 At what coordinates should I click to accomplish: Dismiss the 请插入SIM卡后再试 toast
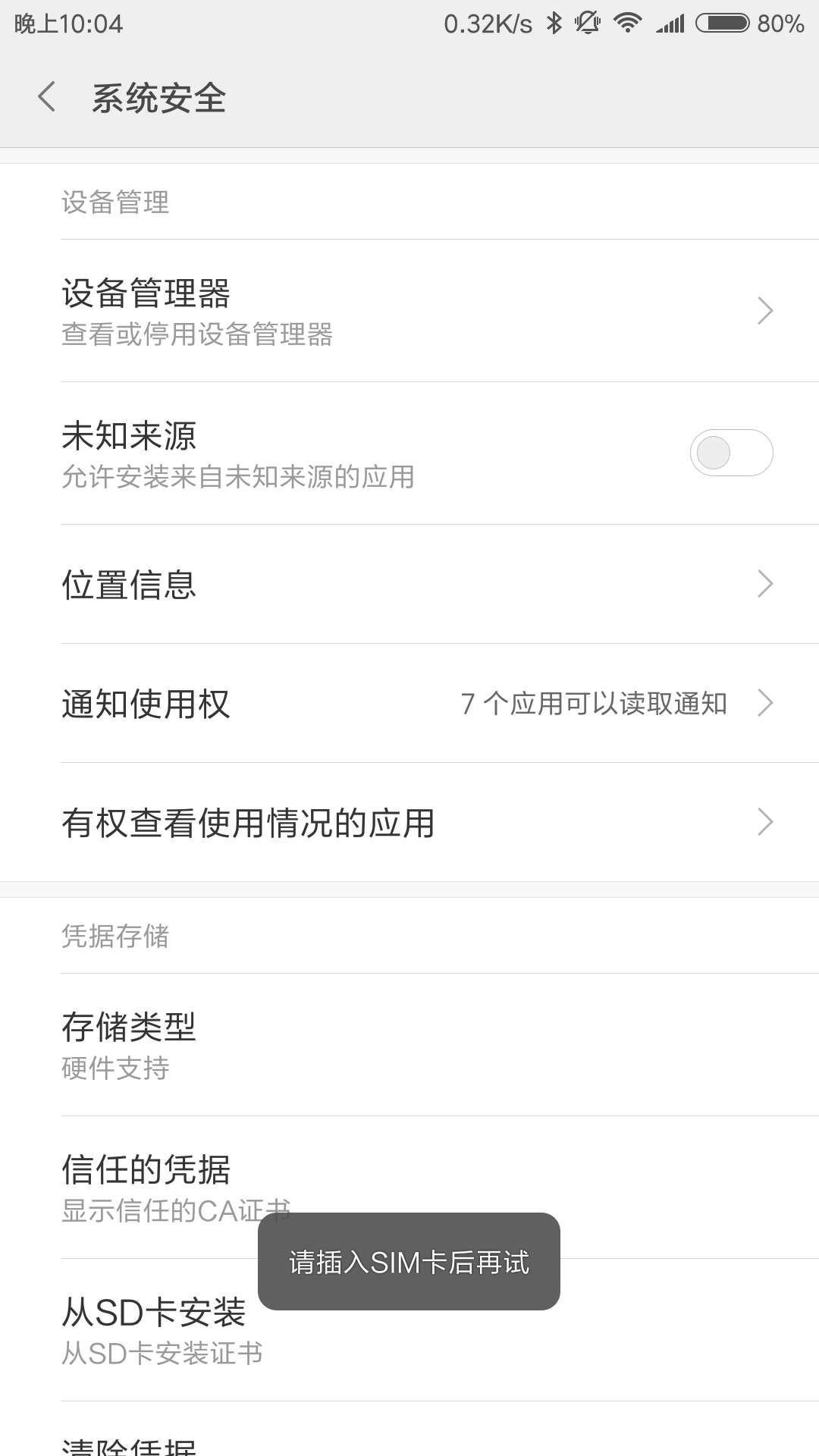pos(409,1260)
